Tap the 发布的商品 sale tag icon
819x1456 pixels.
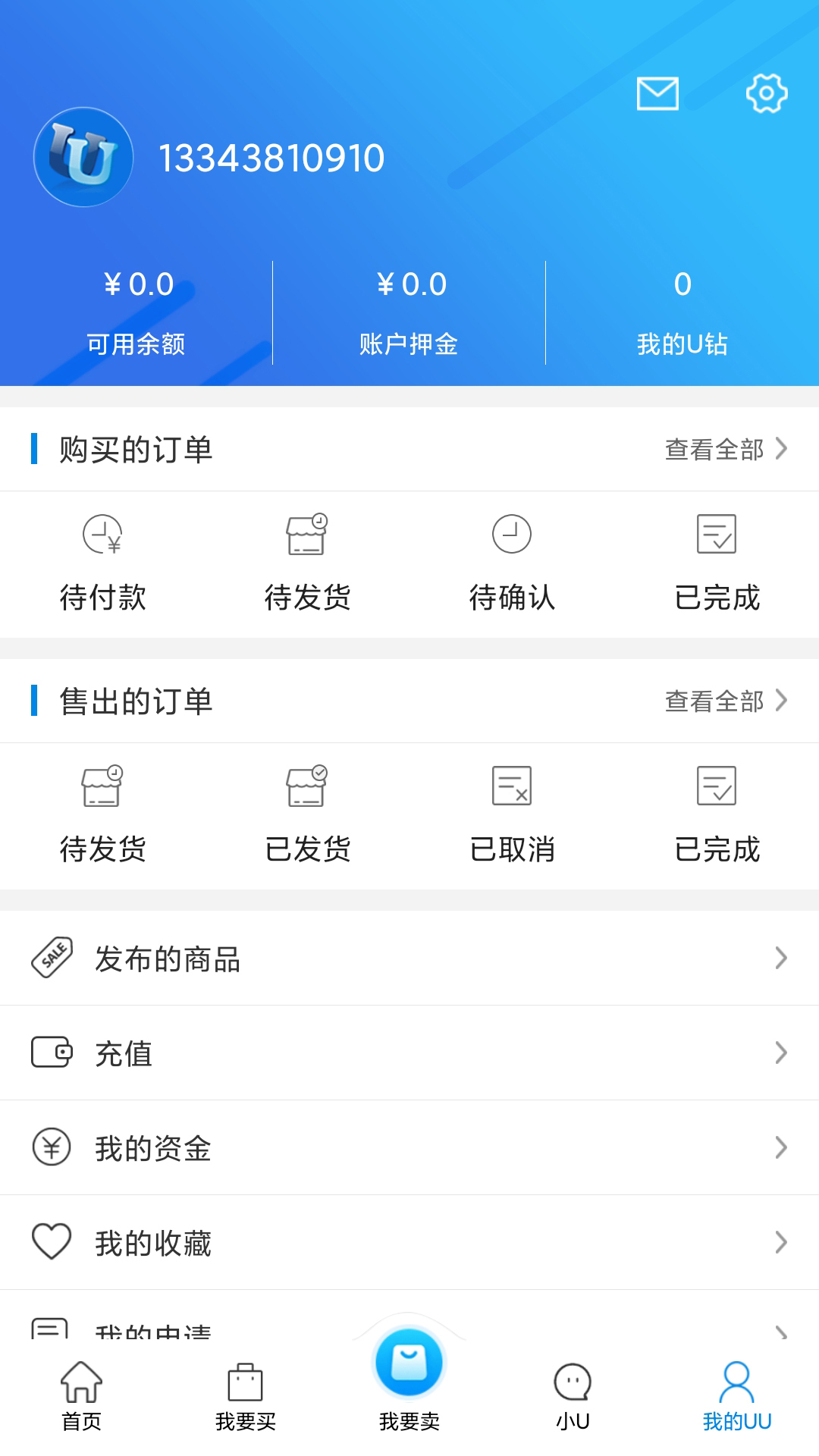tap(52, 958)
